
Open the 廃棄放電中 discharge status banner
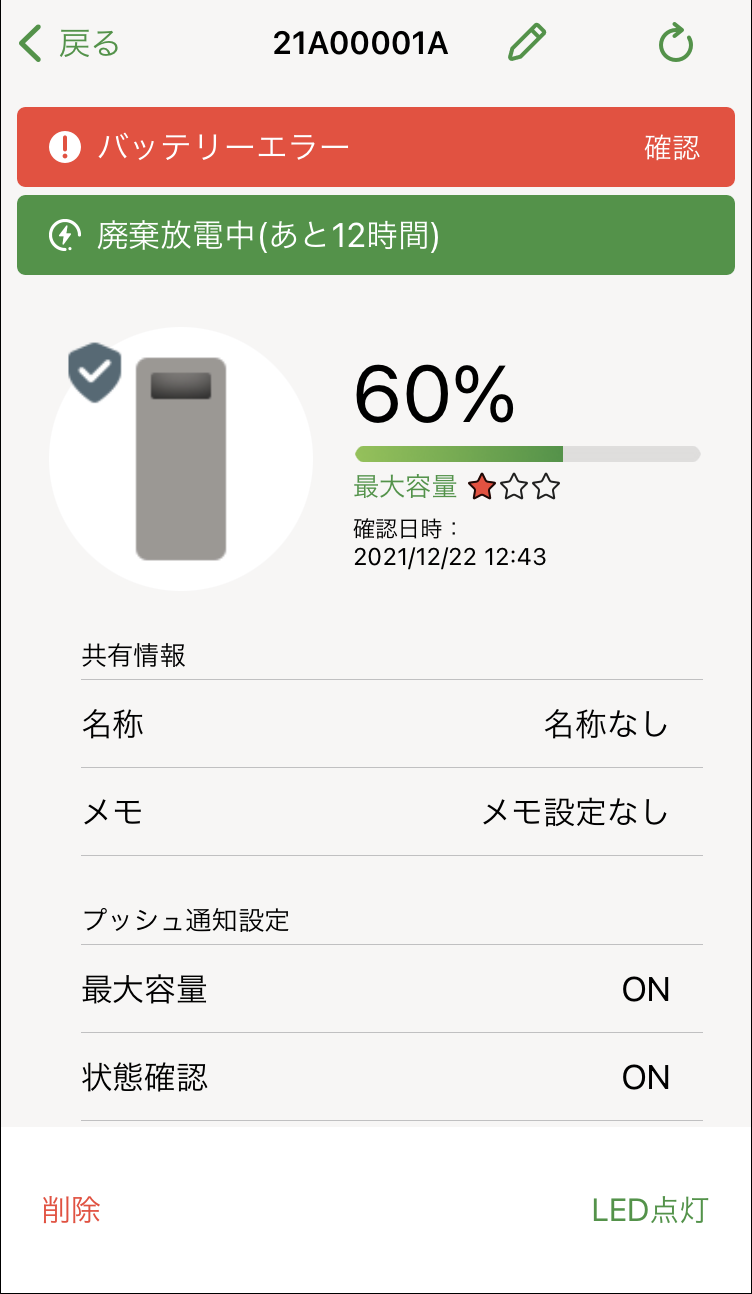376,236
